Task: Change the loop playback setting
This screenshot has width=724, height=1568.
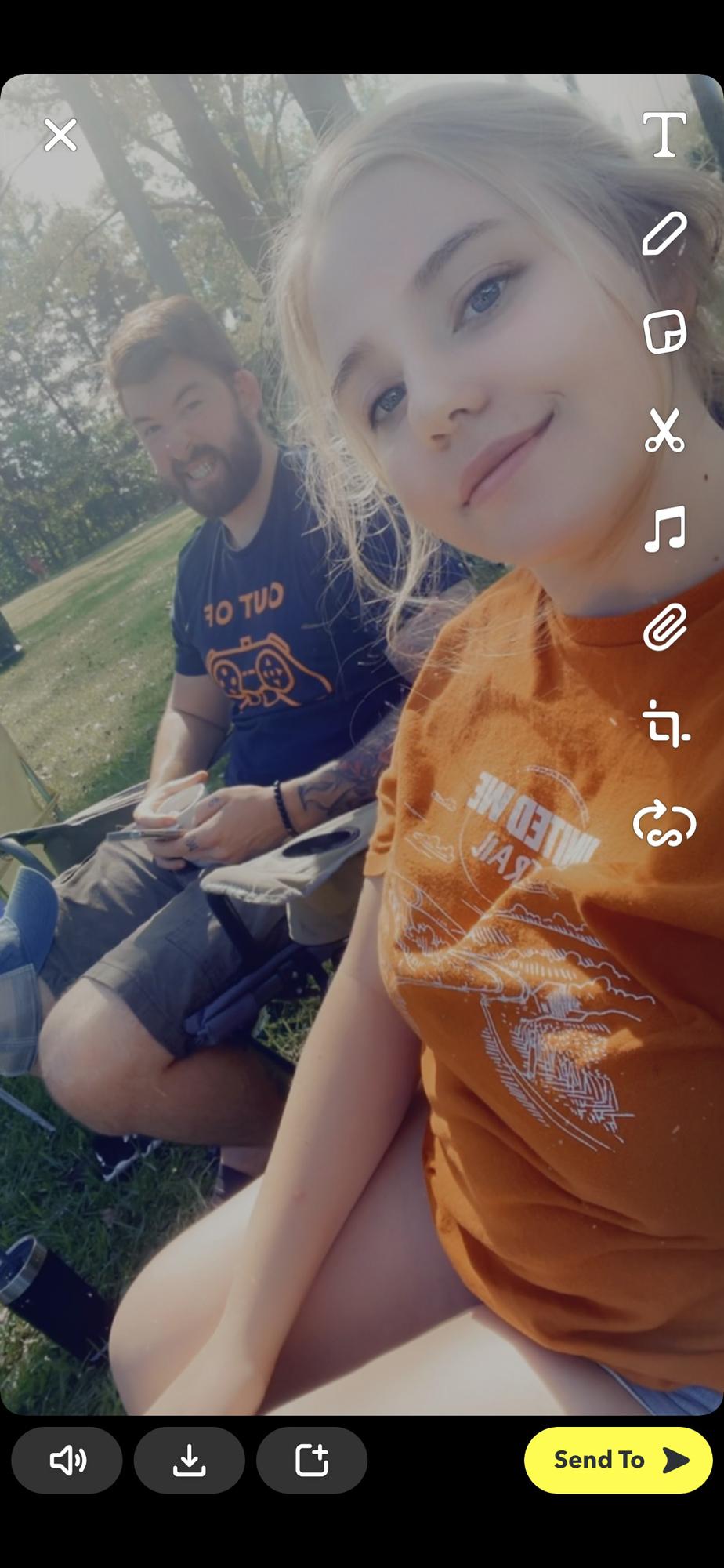Action: (664, 824)
